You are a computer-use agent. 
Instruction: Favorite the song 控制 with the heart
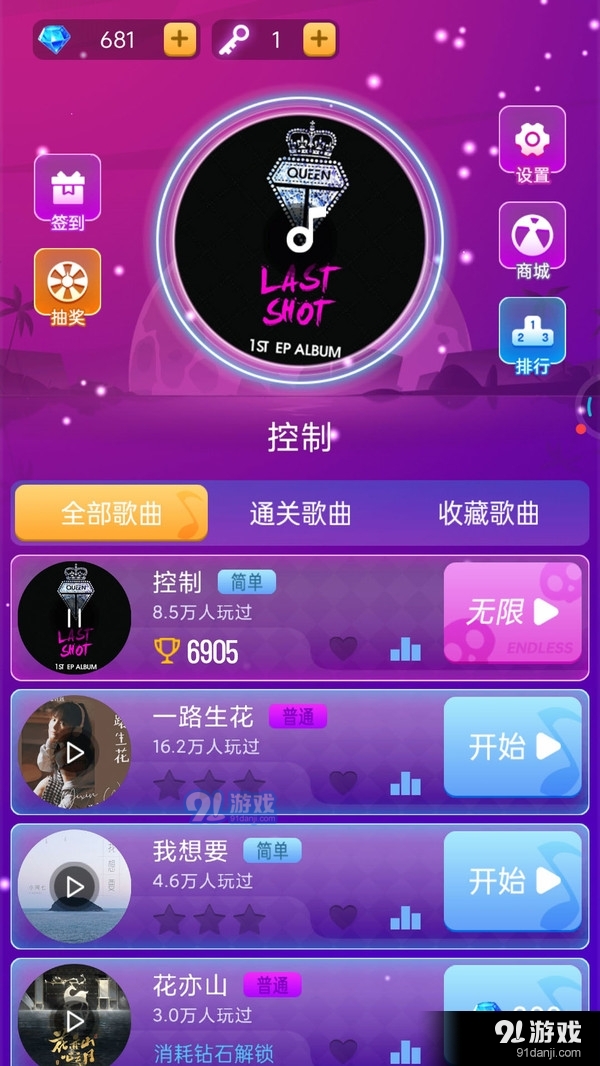[x=343, y=648]
